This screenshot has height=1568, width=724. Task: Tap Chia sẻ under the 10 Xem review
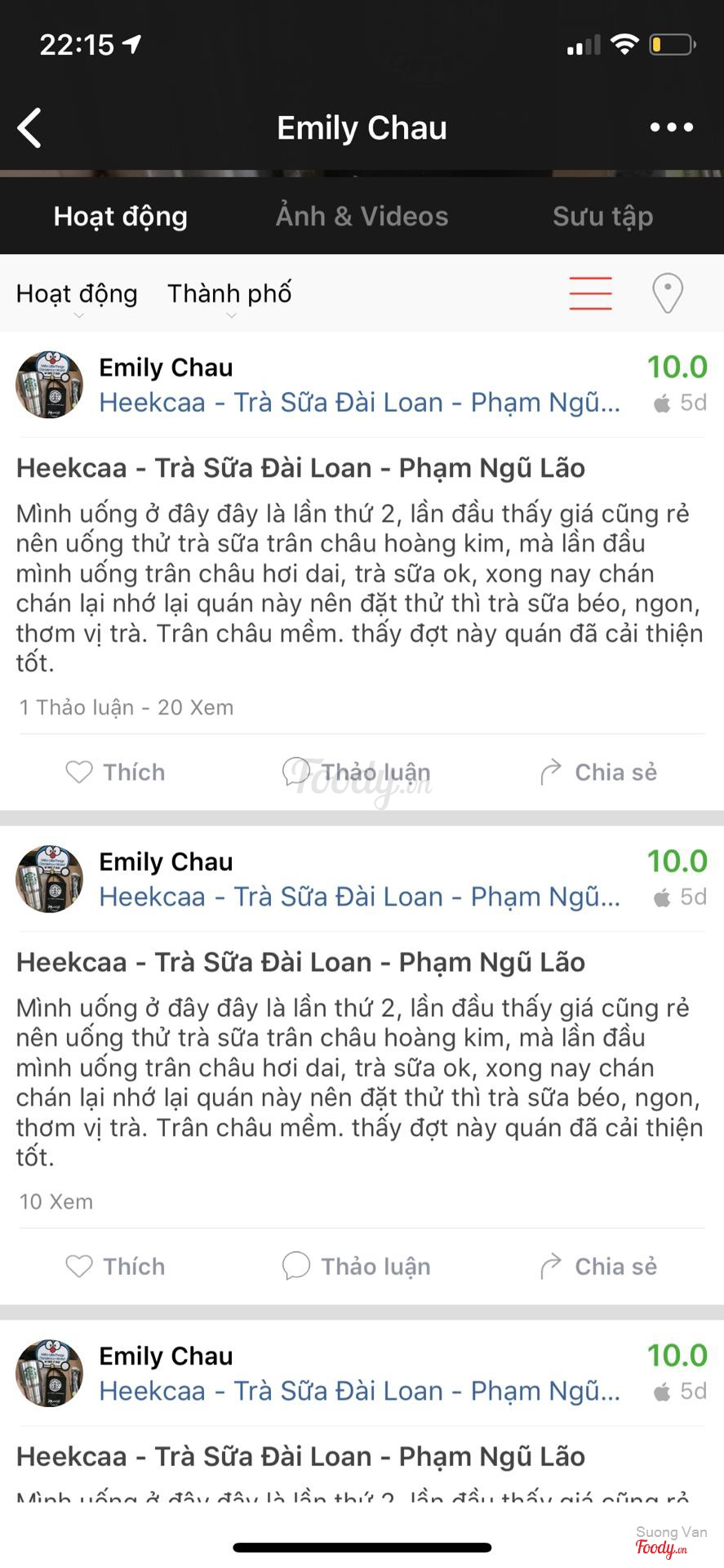pos(598,1267)
